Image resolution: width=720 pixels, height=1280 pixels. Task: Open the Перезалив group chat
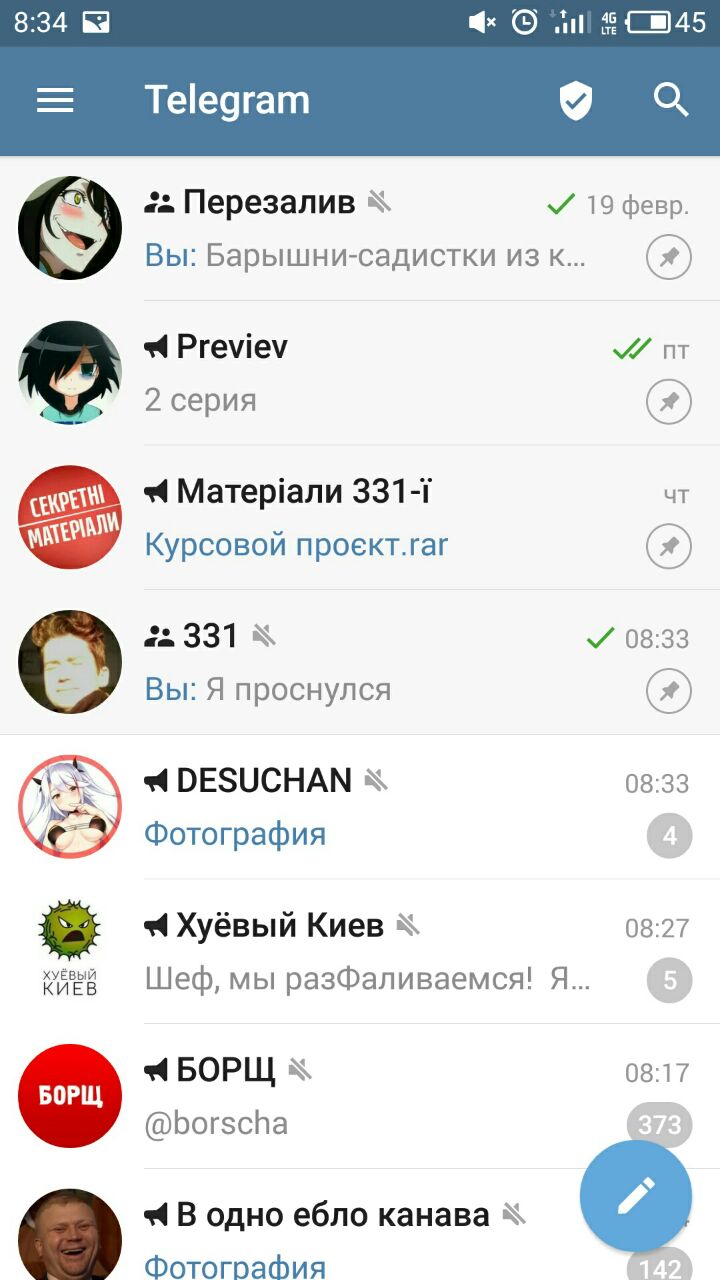360,229
